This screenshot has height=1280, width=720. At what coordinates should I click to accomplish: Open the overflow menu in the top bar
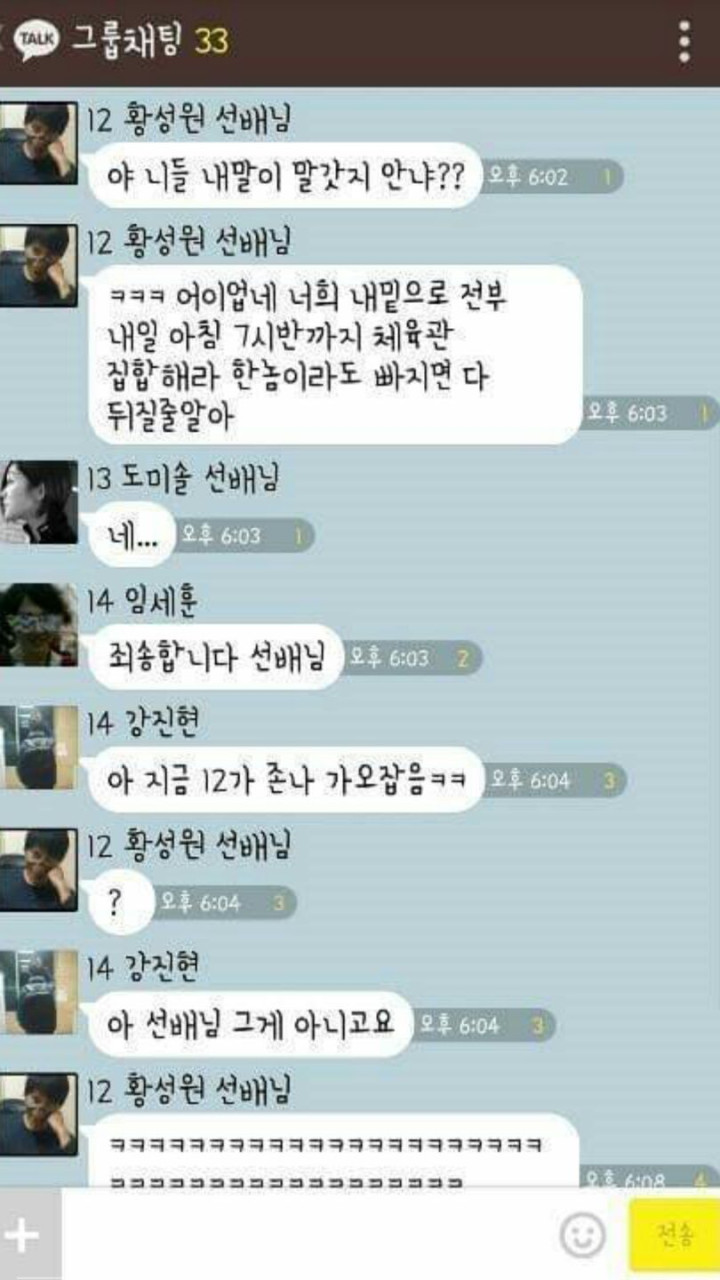click(x=684, y=42)
